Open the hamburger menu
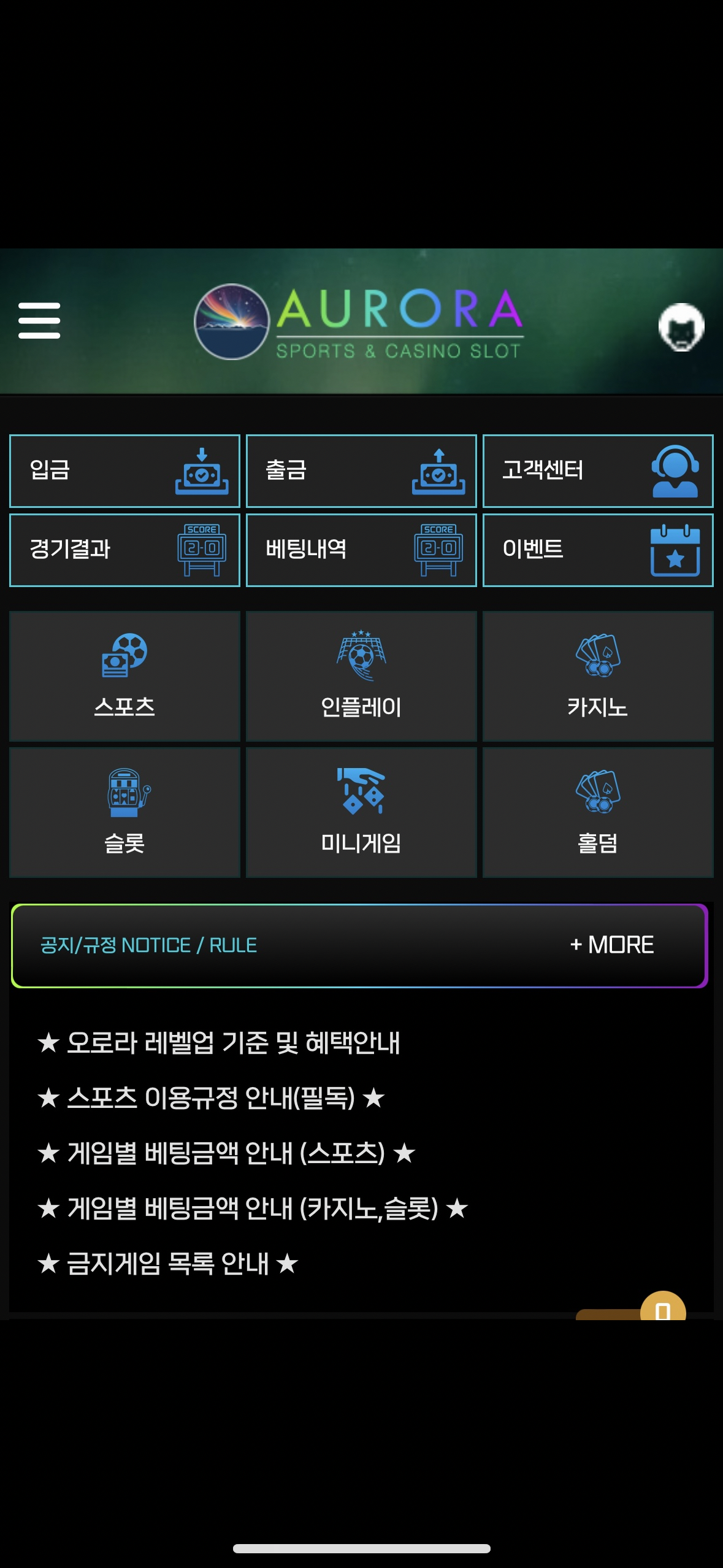Image resolution: width=723 pixels, height=1568 pixels. 39,320
